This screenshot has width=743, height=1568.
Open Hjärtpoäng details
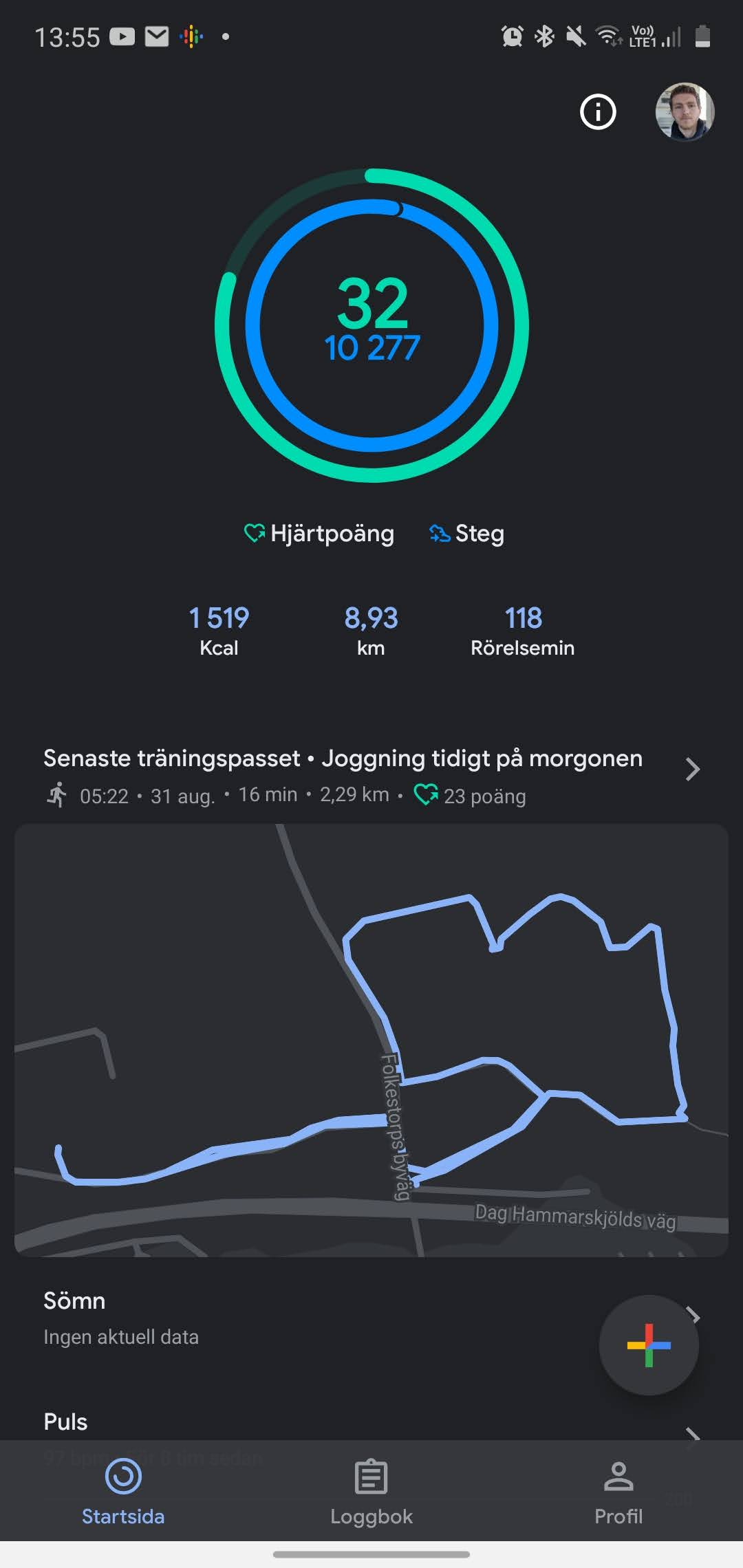click(x=320, y=534)
